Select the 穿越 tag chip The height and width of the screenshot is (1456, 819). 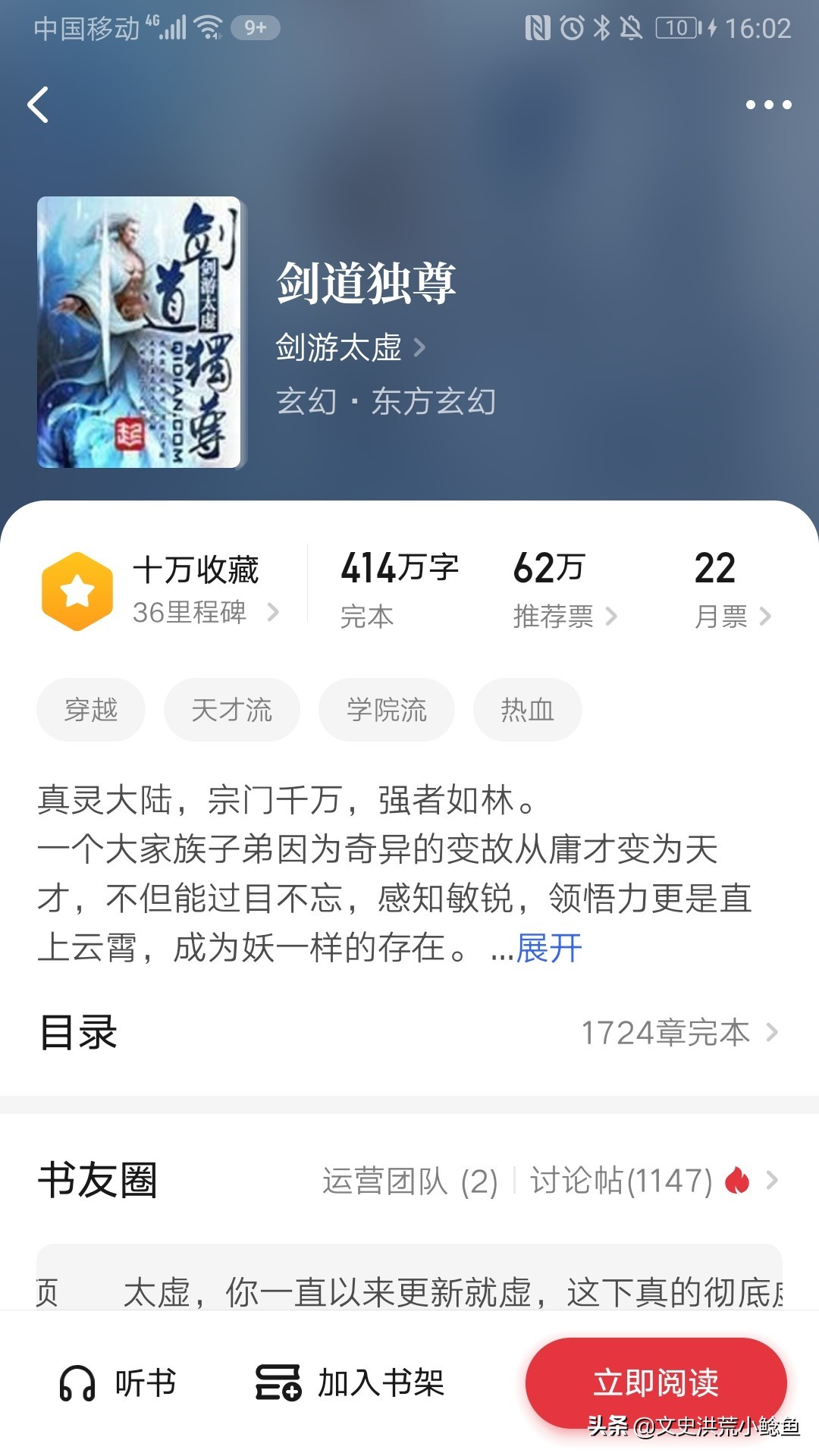(91, 710)
